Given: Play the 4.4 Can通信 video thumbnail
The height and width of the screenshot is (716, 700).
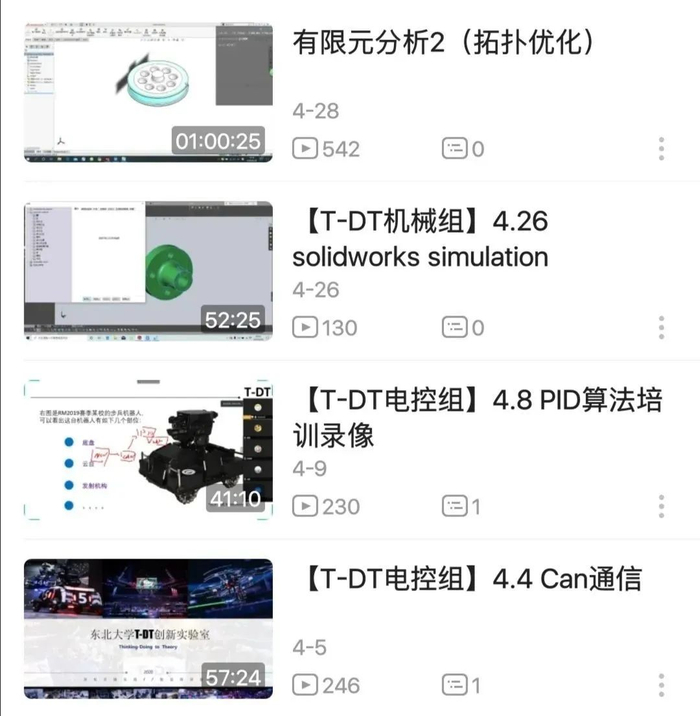Looking at the screenshot, I should 148,627.
